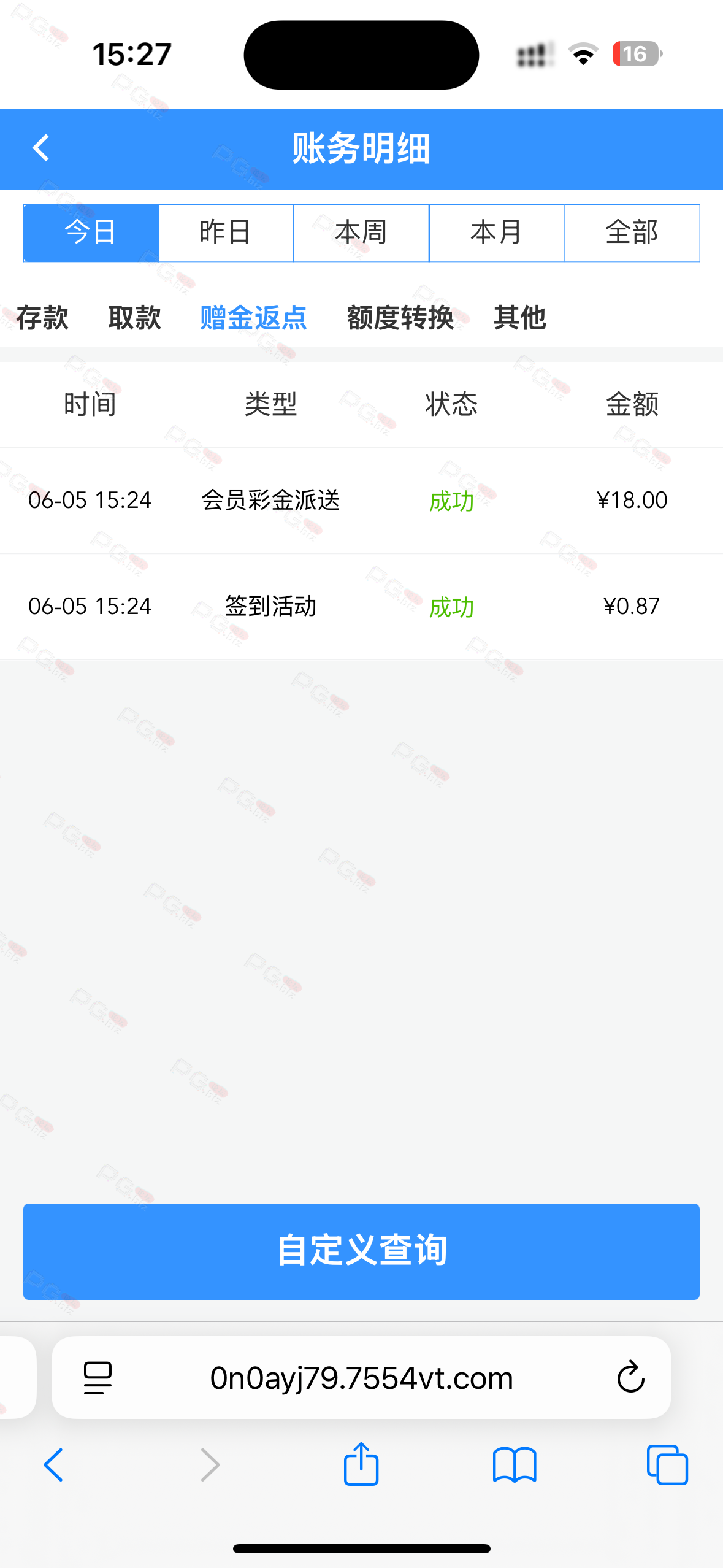Open the 存款 category tab
This screenshot has width=723, height=1568.
(x=42, y=318)
